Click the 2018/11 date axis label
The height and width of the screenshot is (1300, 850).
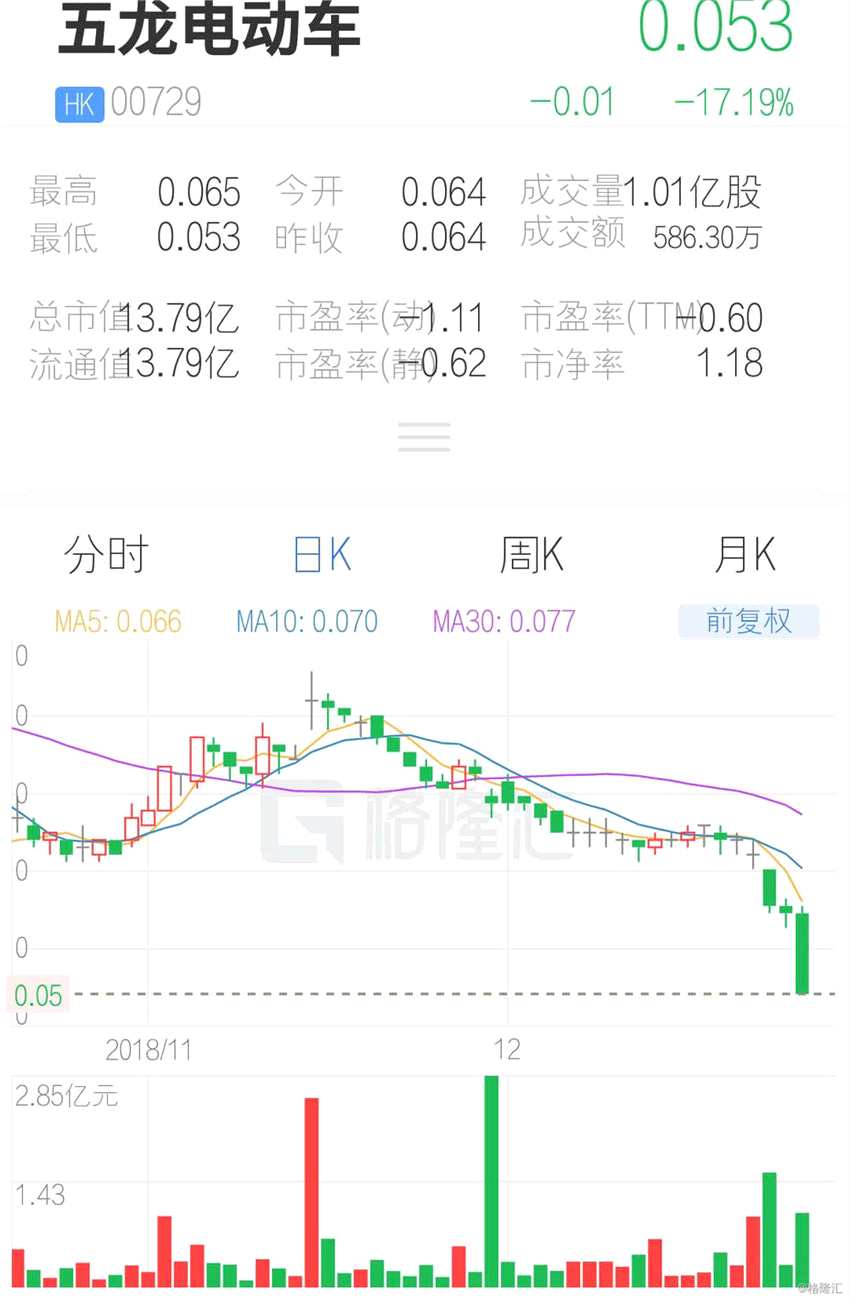click(x=150, y=1050)
